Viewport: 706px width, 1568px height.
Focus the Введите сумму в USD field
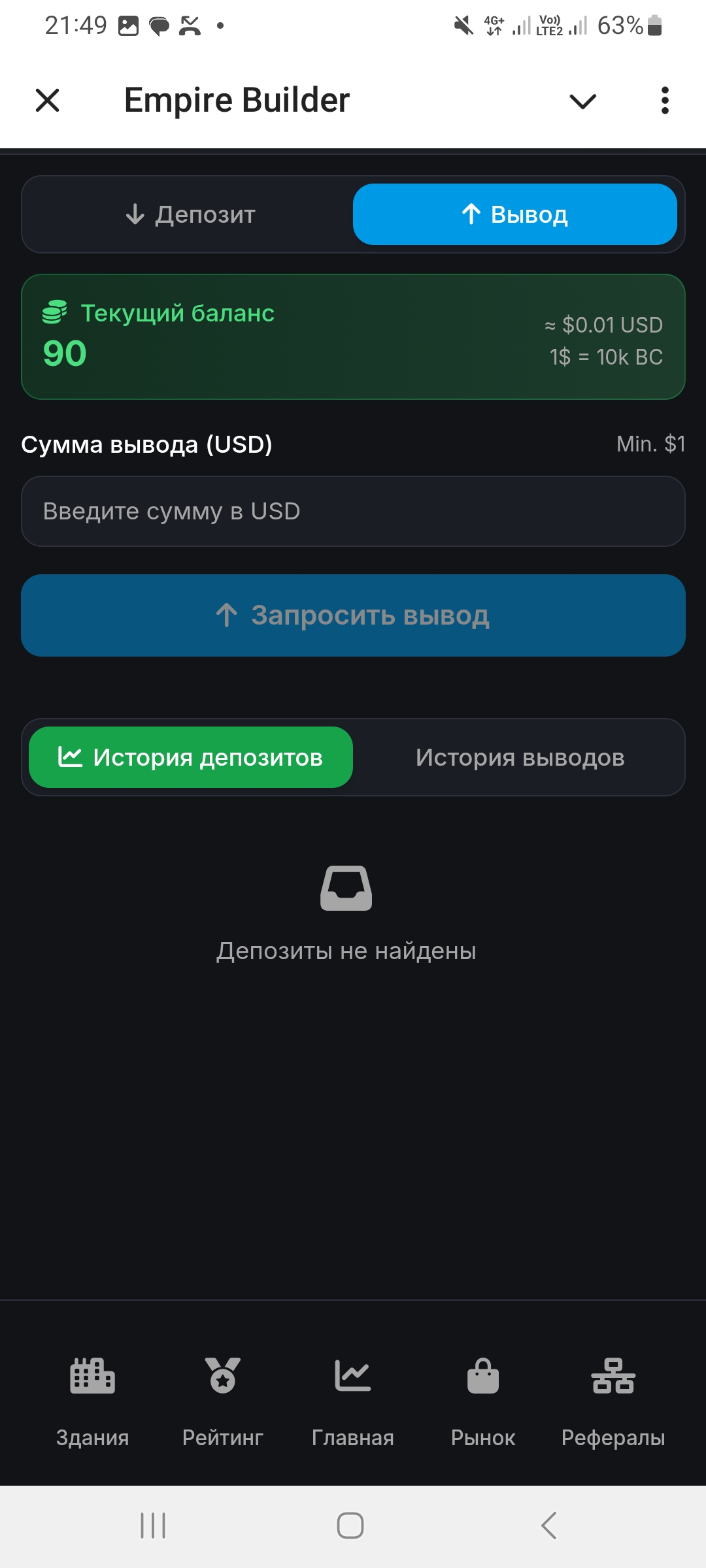(x=353, y=511)
